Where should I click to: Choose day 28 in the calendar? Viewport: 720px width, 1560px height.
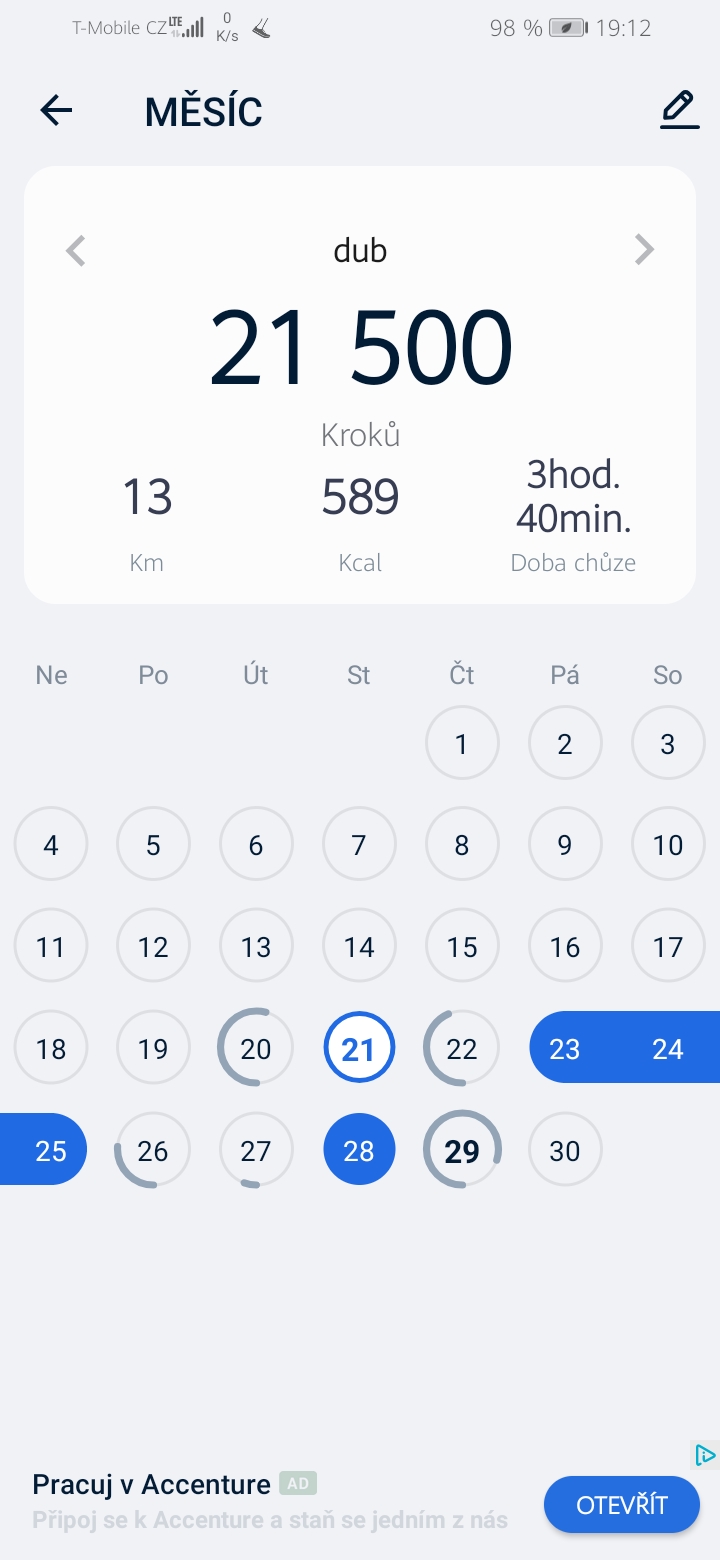359,1150
